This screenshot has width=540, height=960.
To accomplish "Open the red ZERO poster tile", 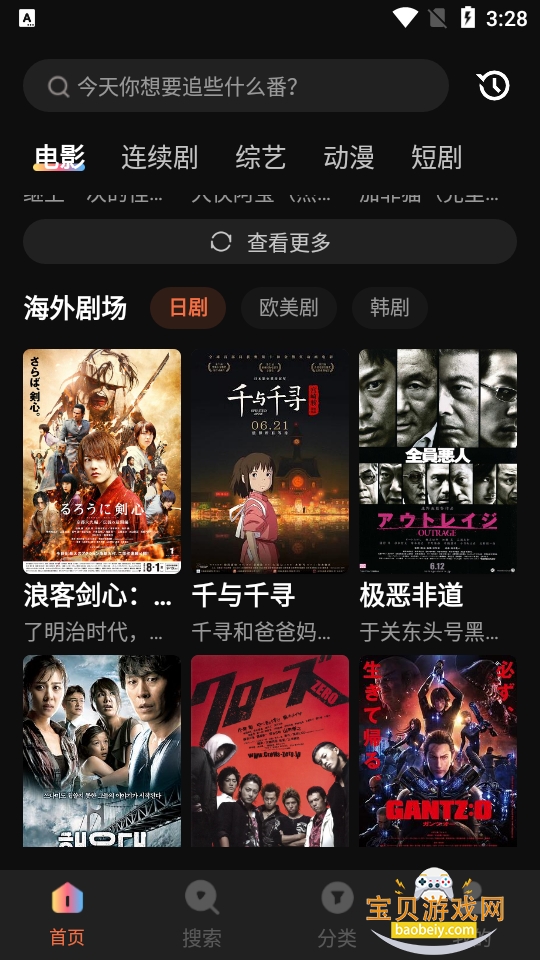I will tap(270, 751).
